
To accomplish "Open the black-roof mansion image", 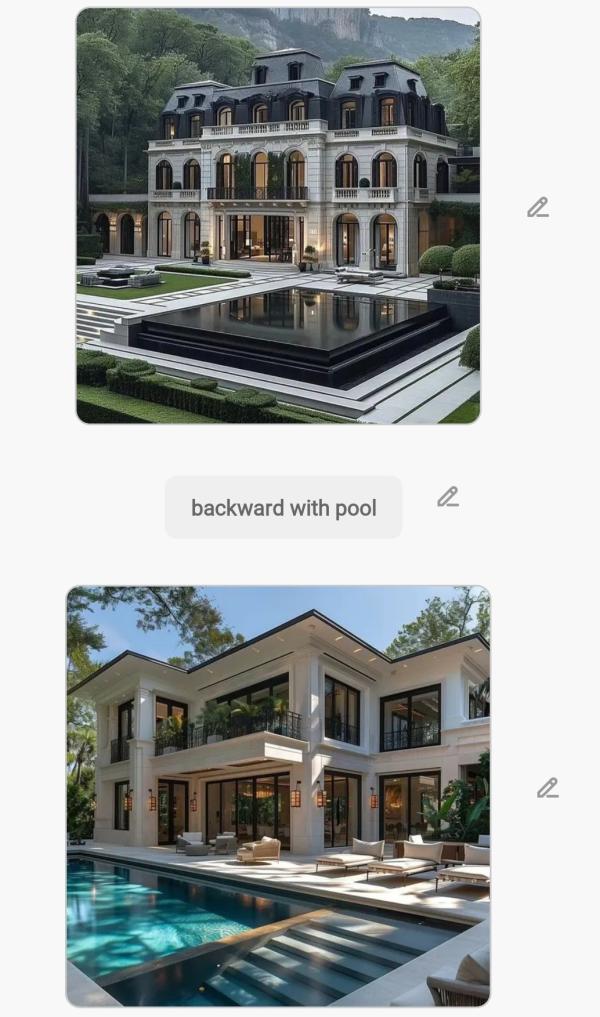I will click(x=278, y=215).
